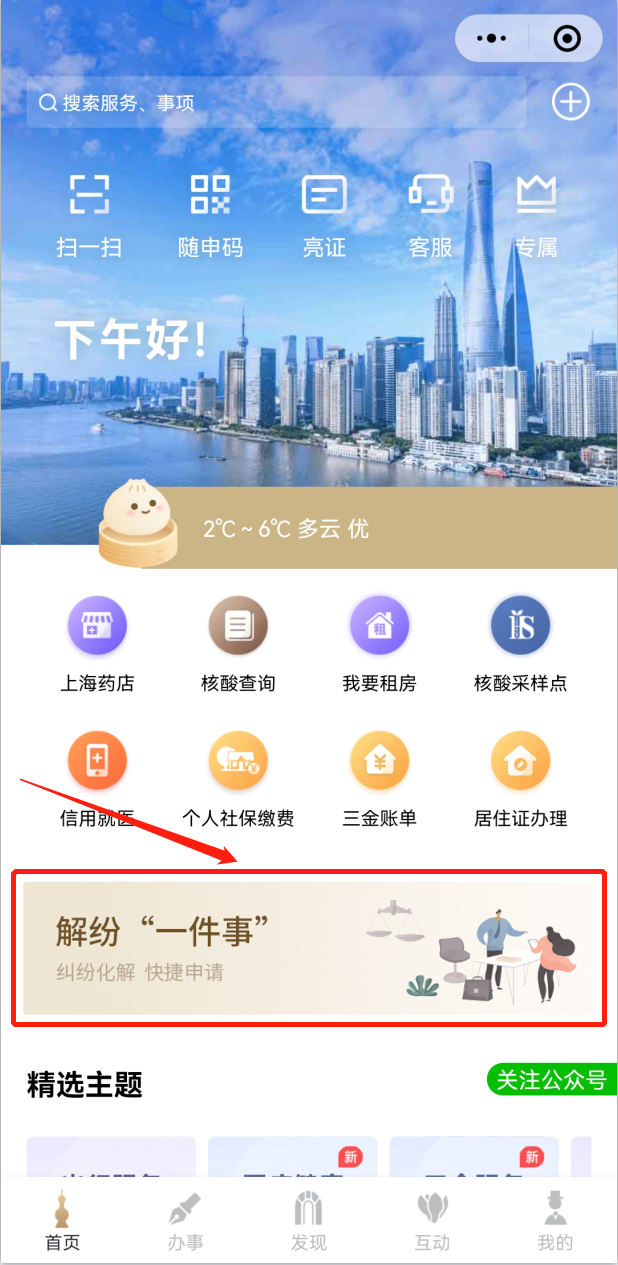
Task: Tap the search box 搜索服务、事项
Action: pos(275,102)
